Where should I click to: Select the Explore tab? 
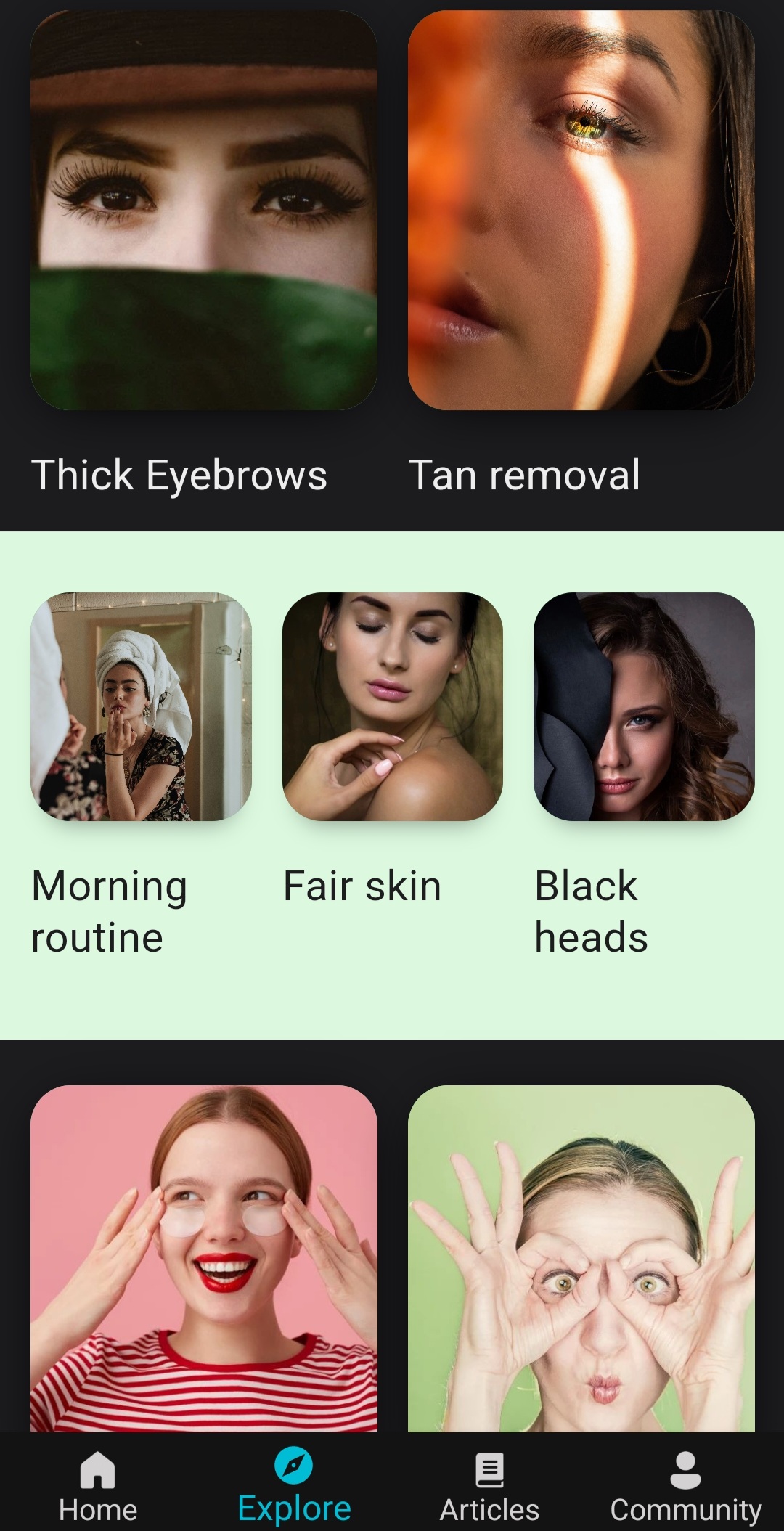[x=294, y=1485]
